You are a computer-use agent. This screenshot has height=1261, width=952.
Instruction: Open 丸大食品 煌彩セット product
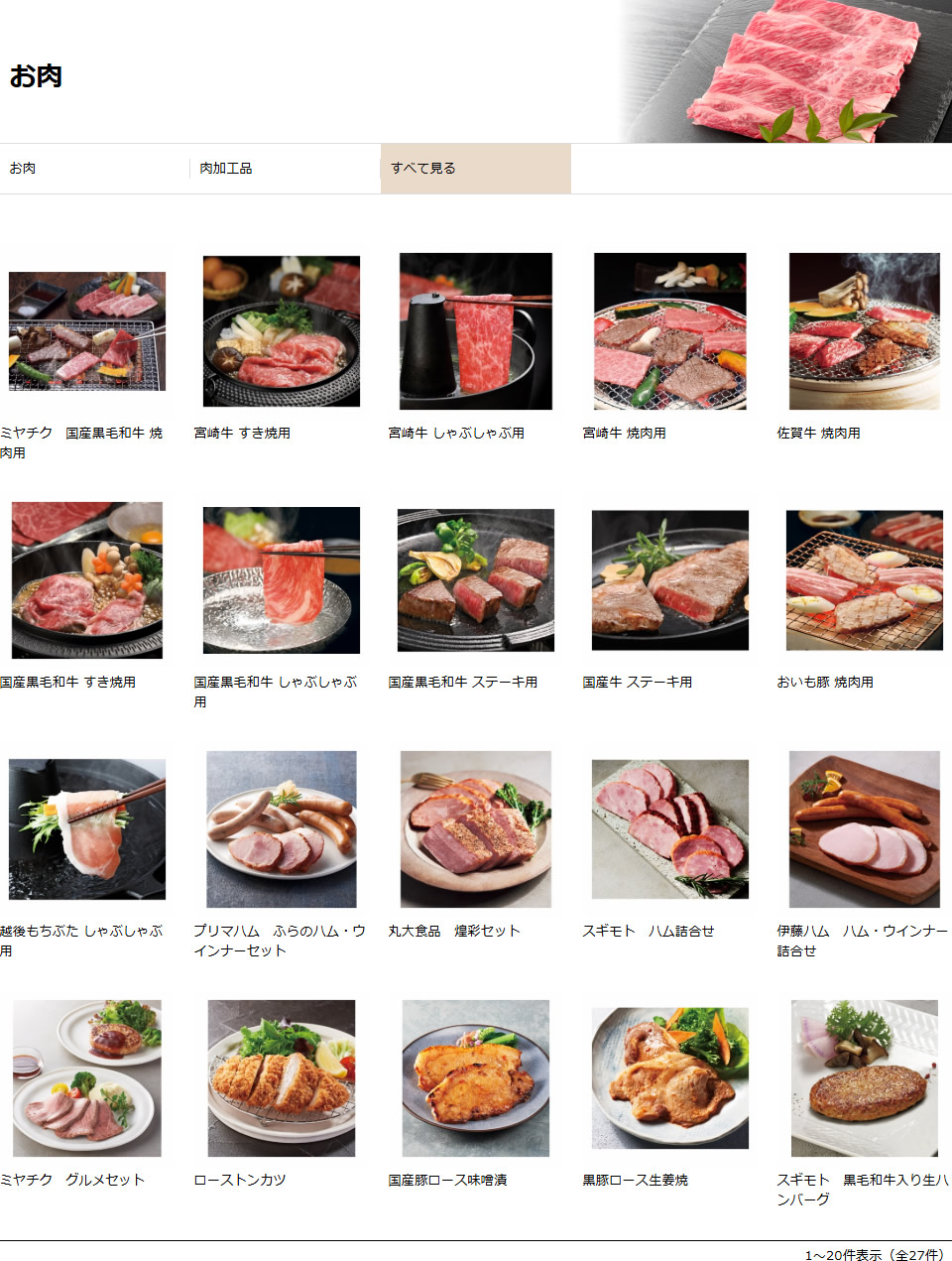(476, 829)
